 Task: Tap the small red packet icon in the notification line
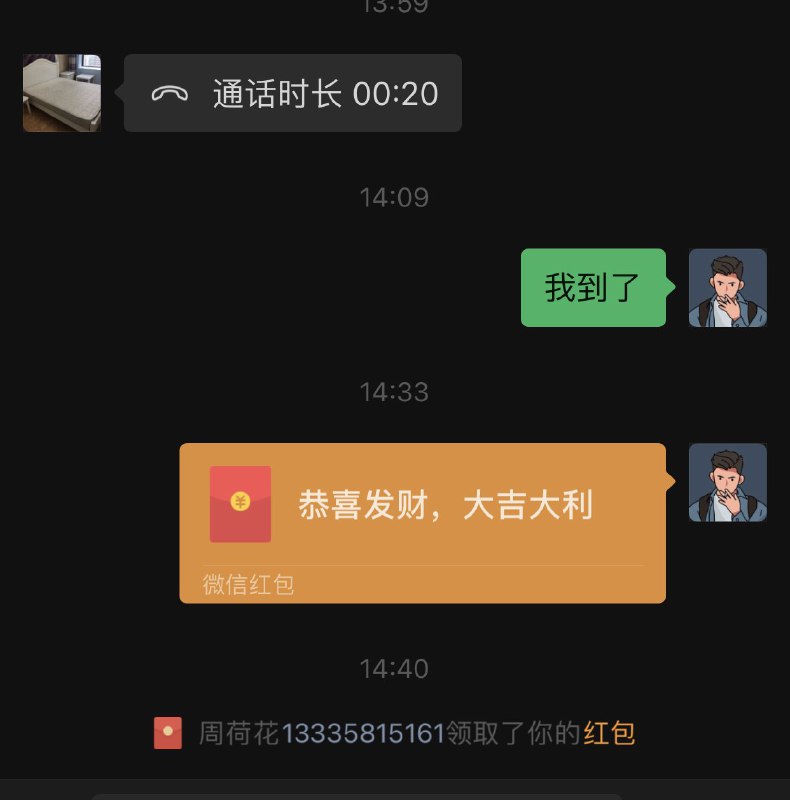point(166,732)
